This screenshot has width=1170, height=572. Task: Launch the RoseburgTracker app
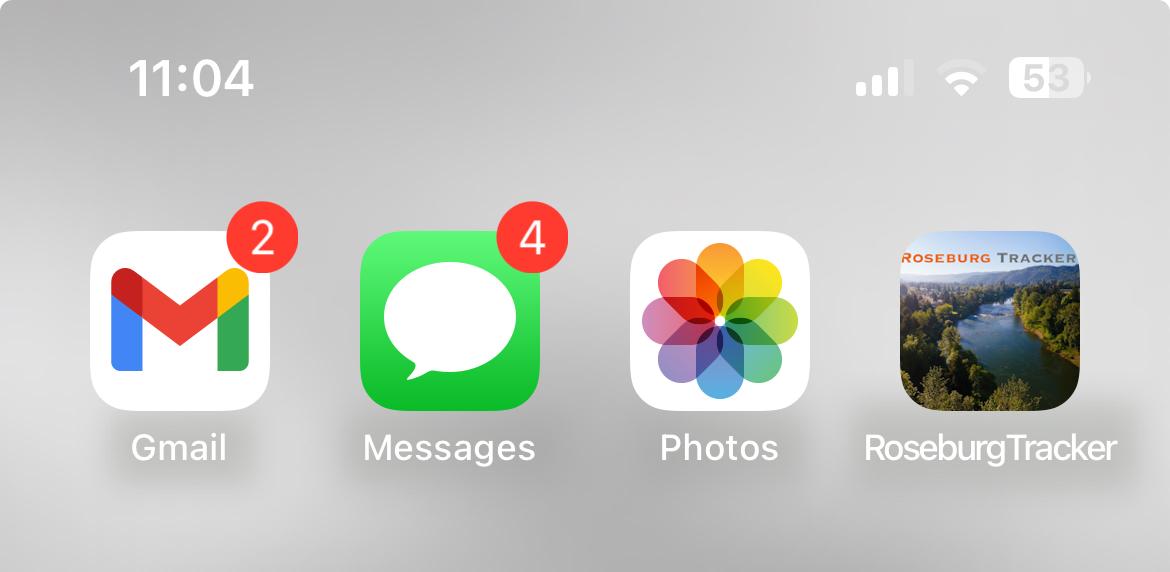tap(990, 321)
